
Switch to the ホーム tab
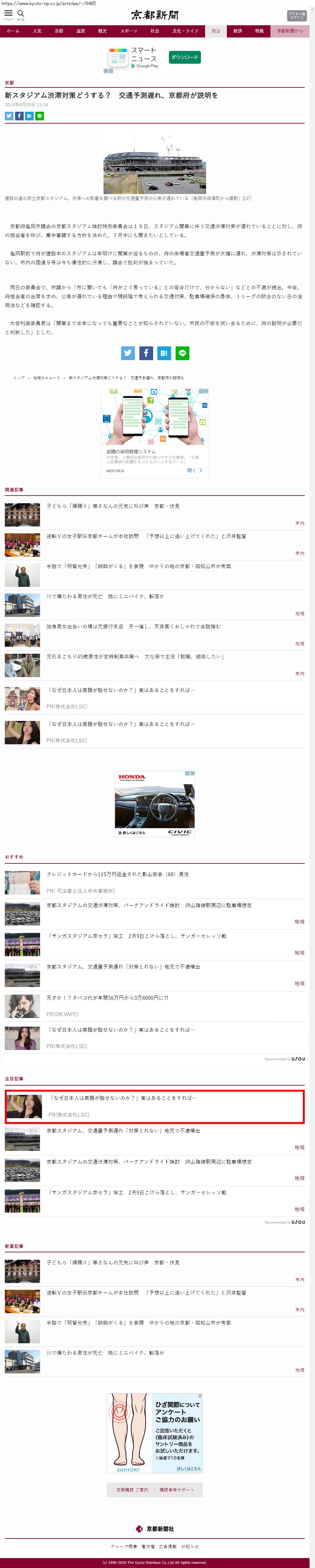(x=13, y=31)
